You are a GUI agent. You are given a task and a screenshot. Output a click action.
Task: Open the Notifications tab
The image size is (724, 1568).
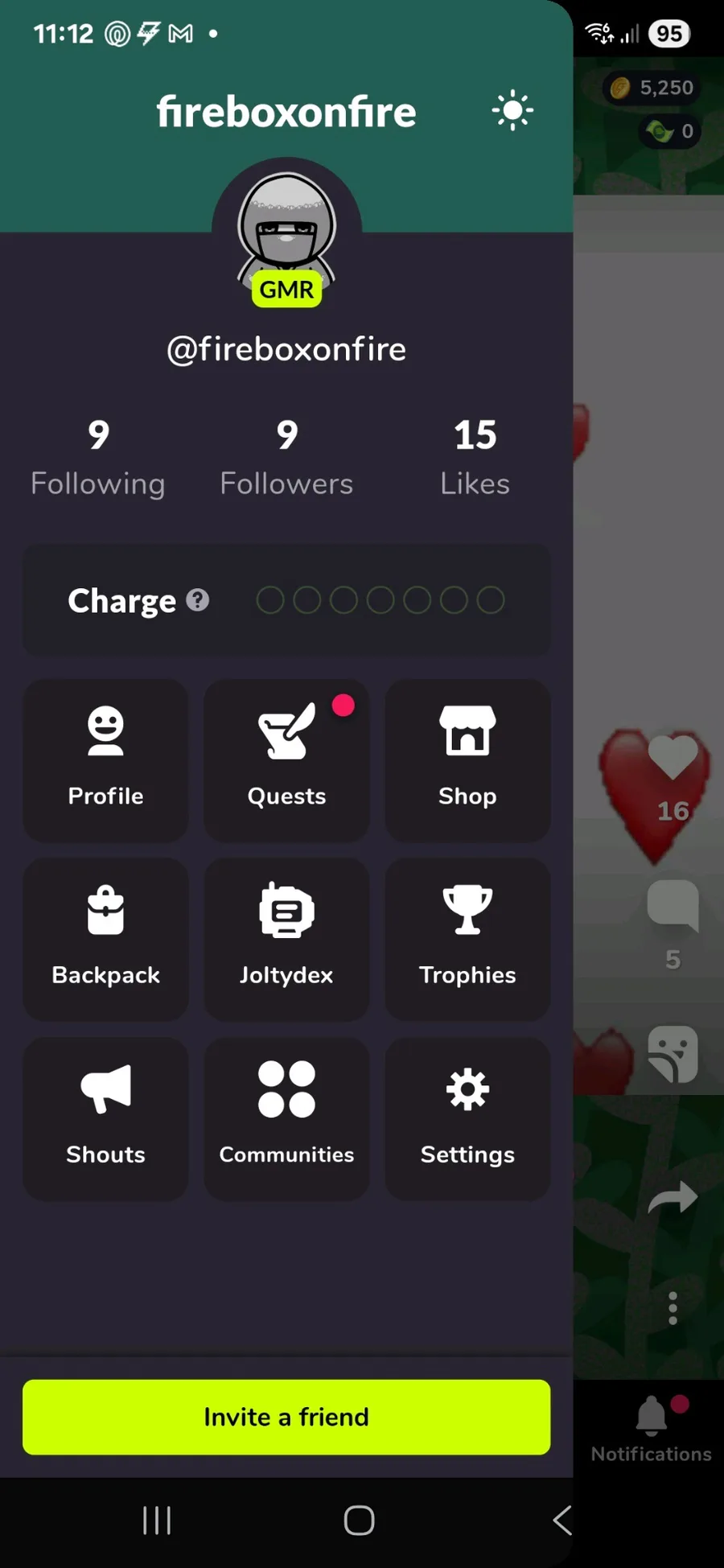(651, 1430)
